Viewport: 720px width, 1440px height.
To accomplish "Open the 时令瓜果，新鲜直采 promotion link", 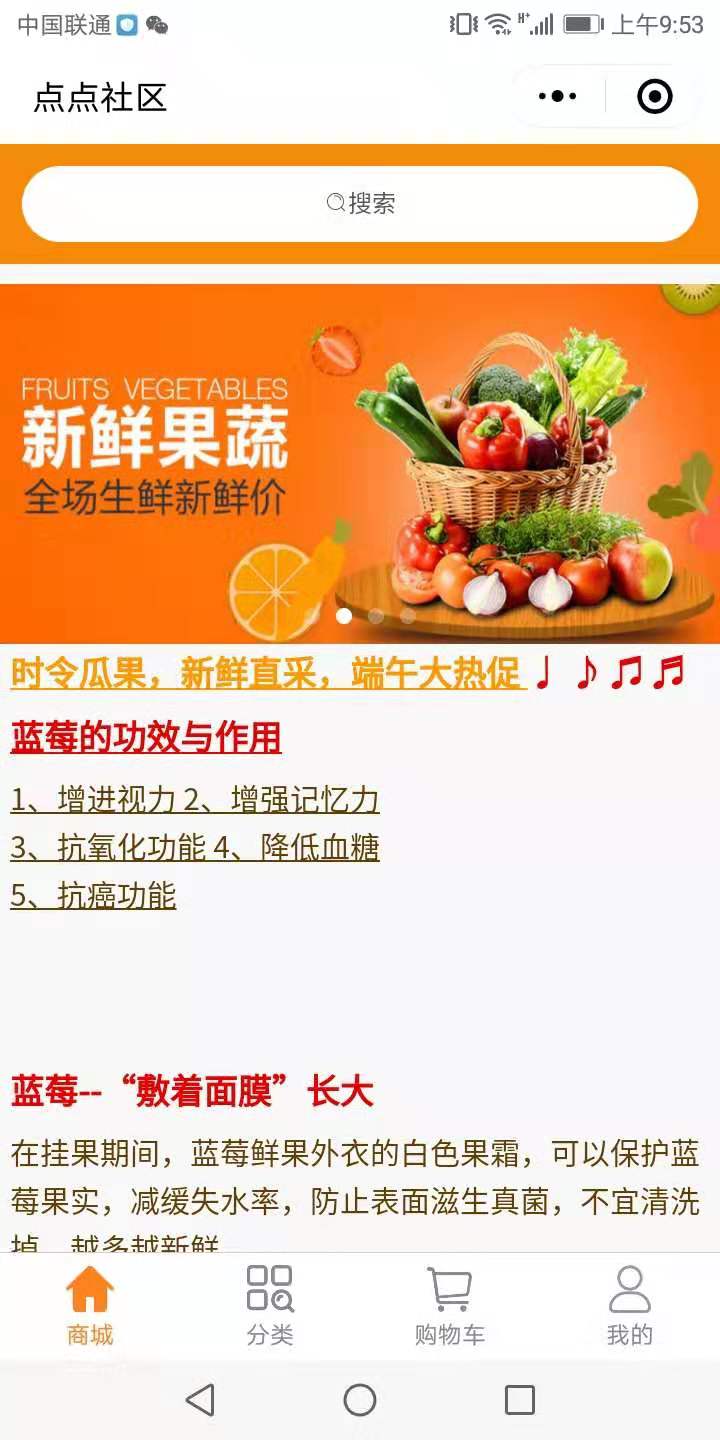I will pyautogui.click(x=268, y=674).
